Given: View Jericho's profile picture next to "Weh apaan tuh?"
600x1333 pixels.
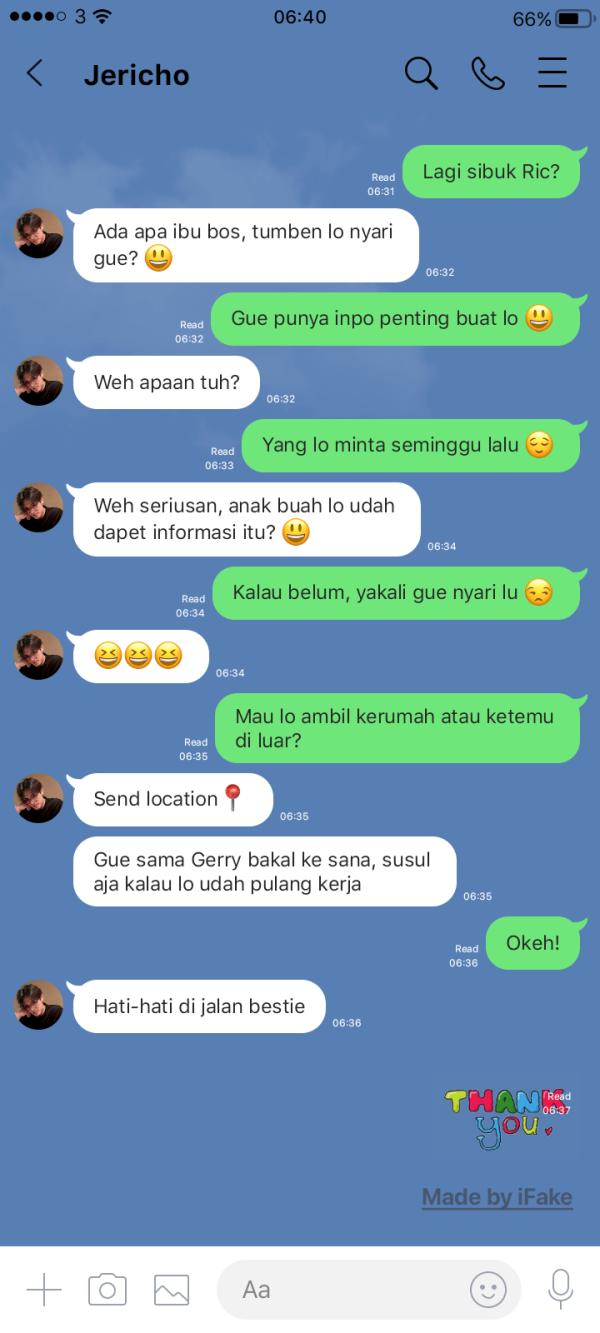Looking at the screenshot, I should tap(39, 381).
